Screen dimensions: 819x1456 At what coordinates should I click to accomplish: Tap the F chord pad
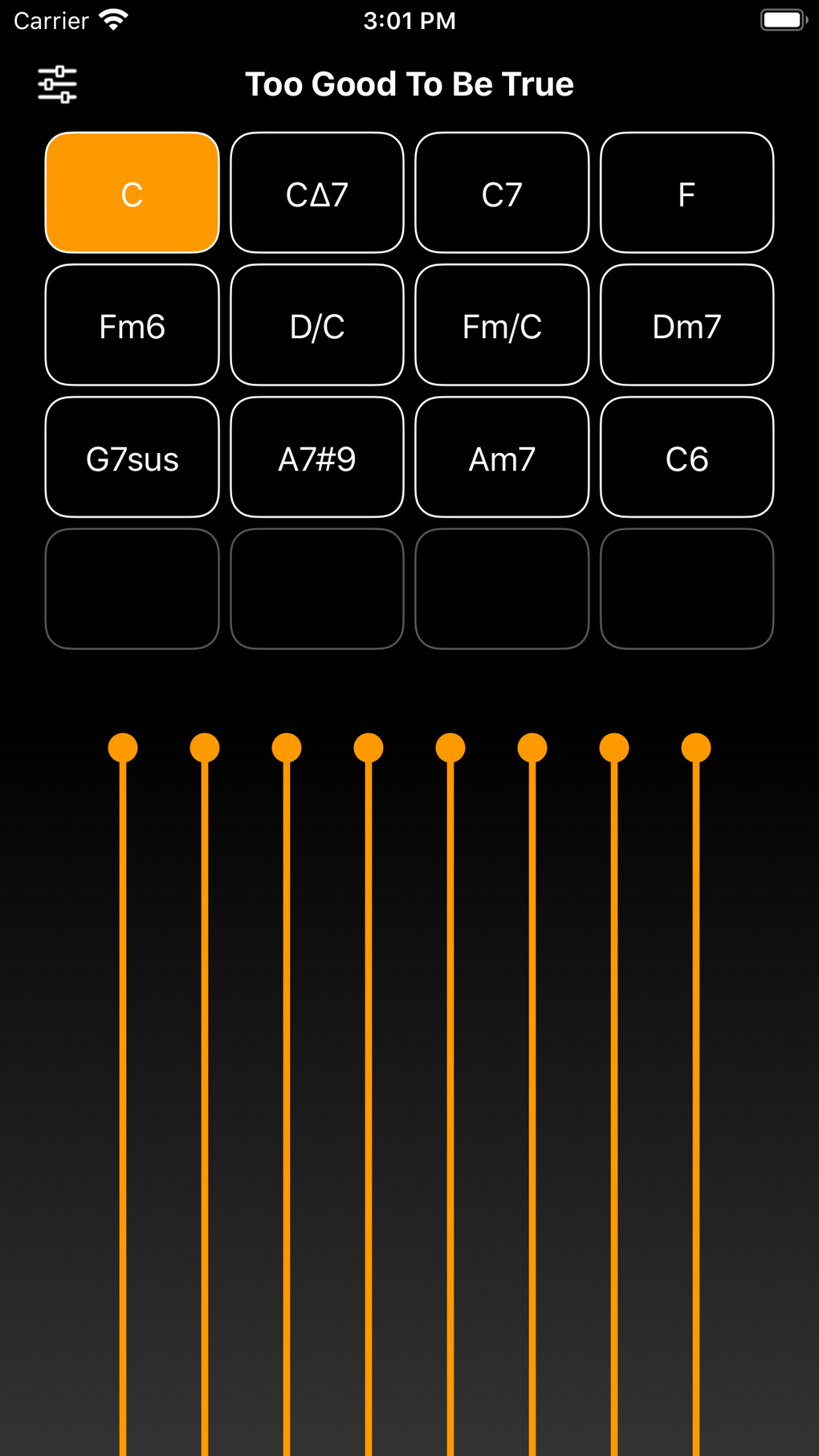coord(687,193)
